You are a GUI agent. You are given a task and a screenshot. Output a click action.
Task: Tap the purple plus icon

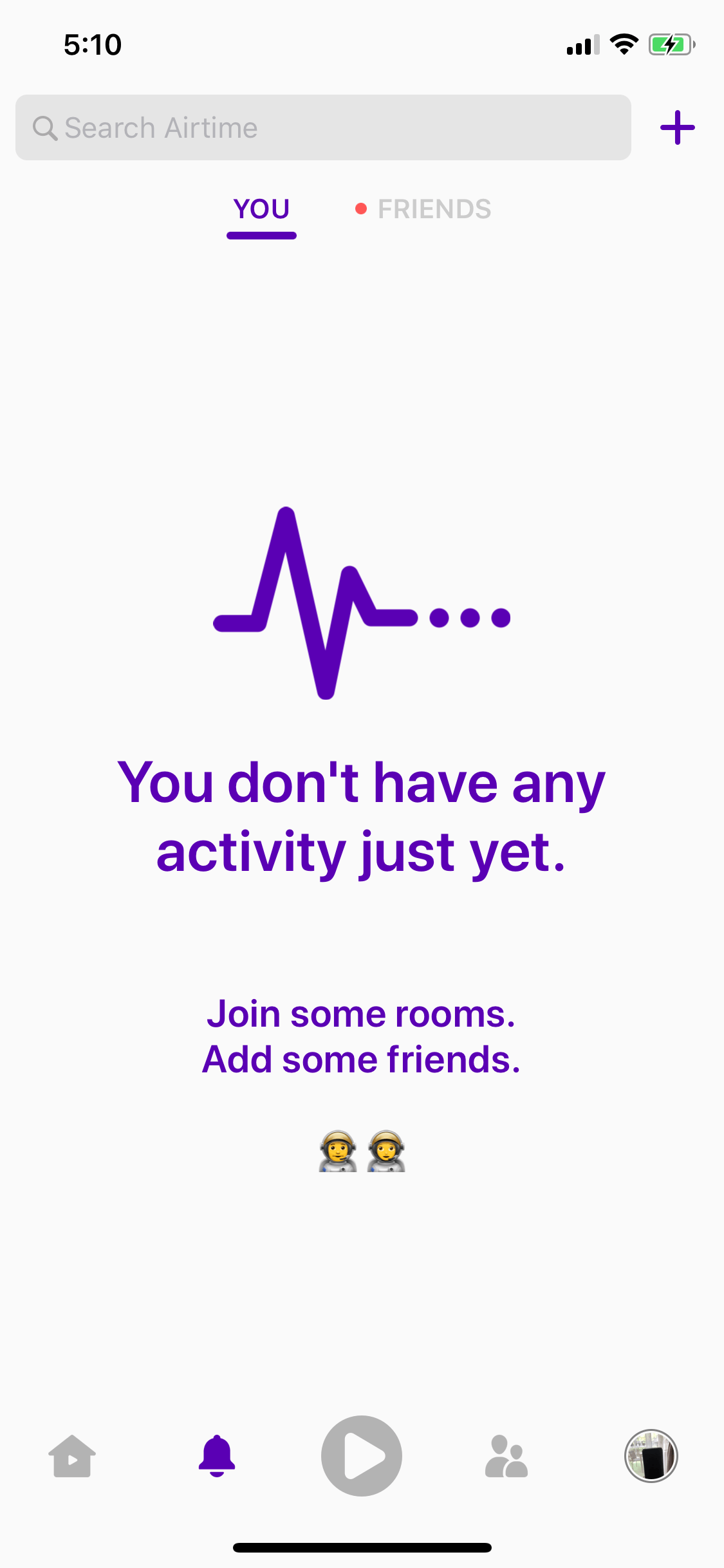(678, 127)
